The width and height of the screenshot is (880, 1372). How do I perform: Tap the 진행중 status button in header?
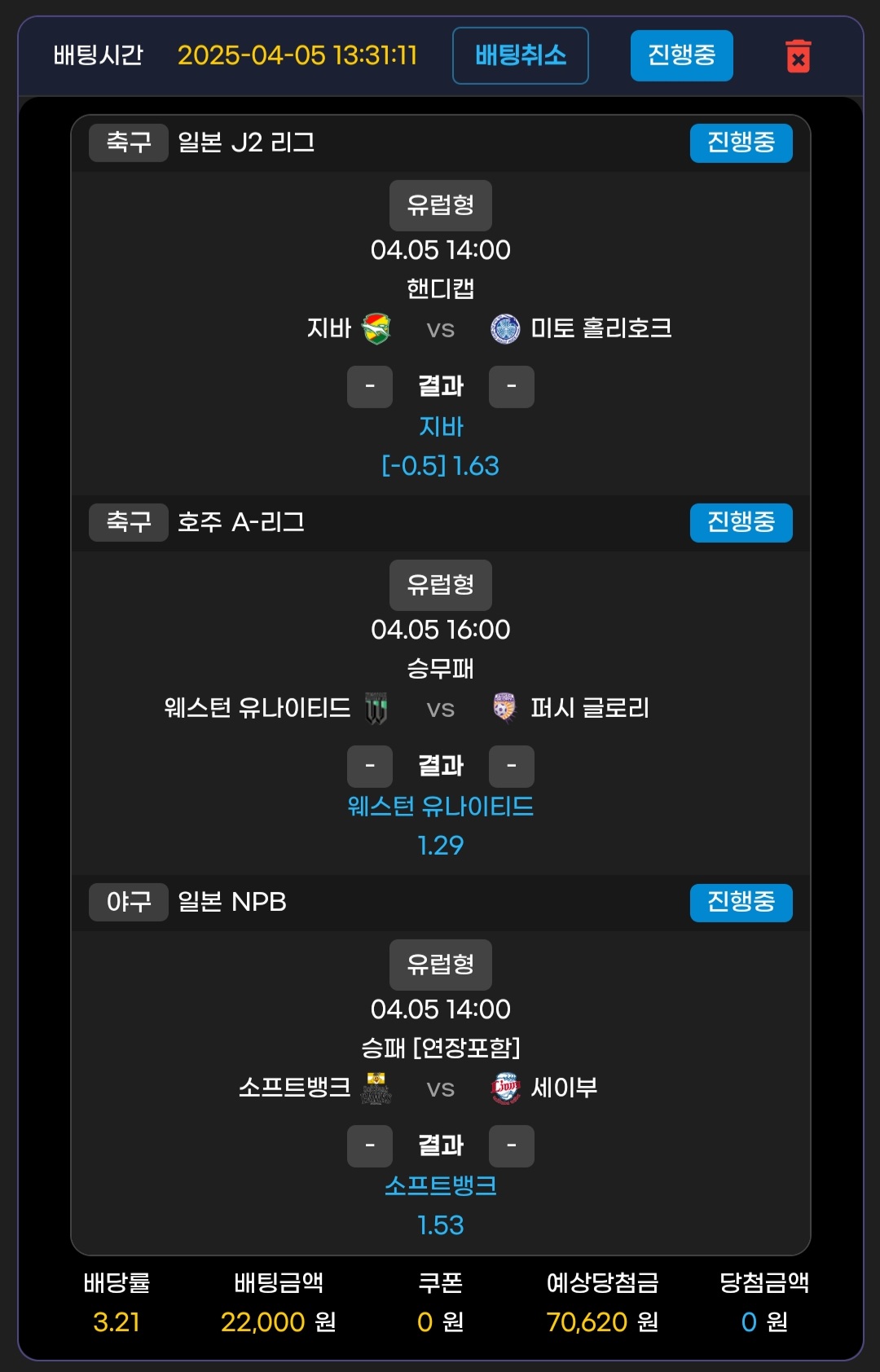point(681,55)
